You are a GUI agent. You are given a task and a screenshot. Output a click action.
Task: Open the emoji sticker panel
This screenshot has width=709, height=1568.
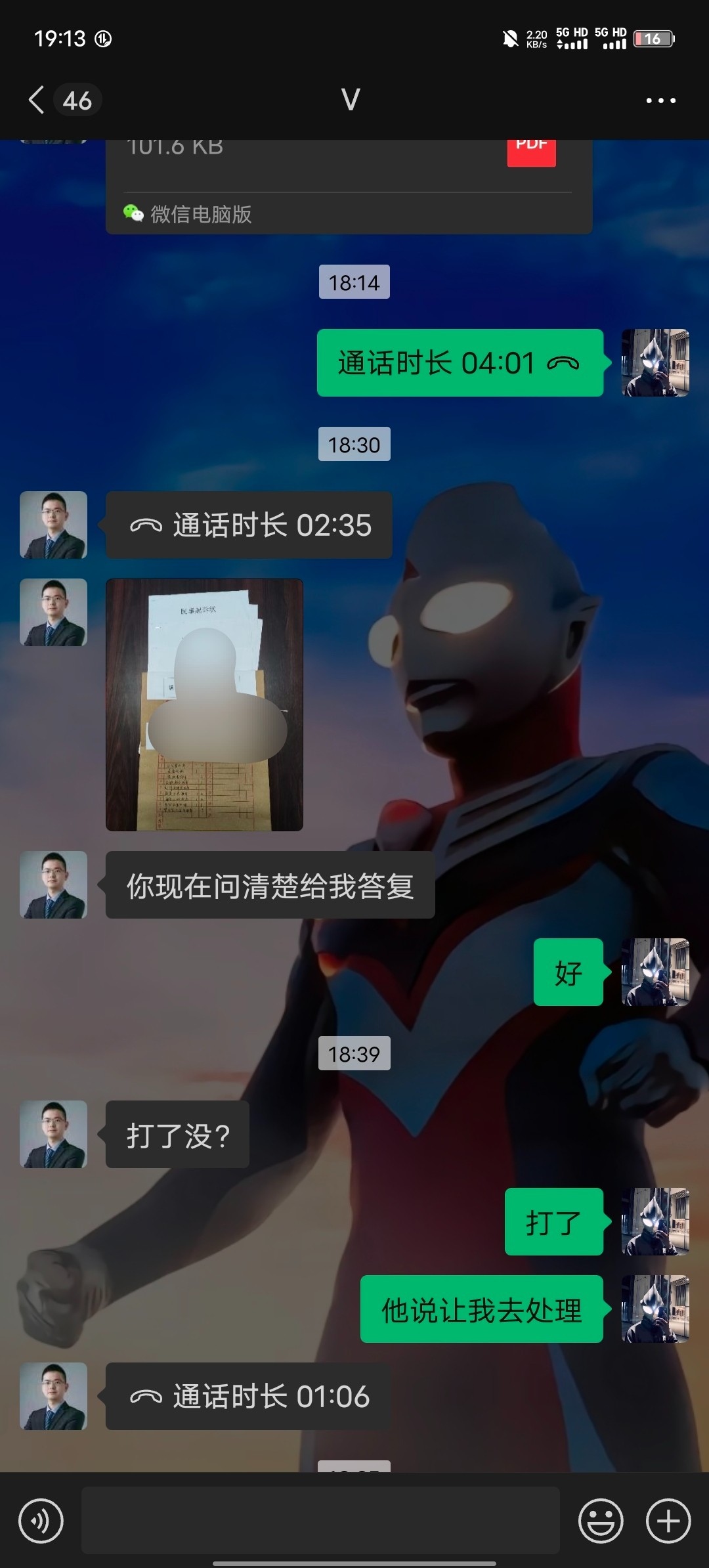click(x=600, y=1521)
